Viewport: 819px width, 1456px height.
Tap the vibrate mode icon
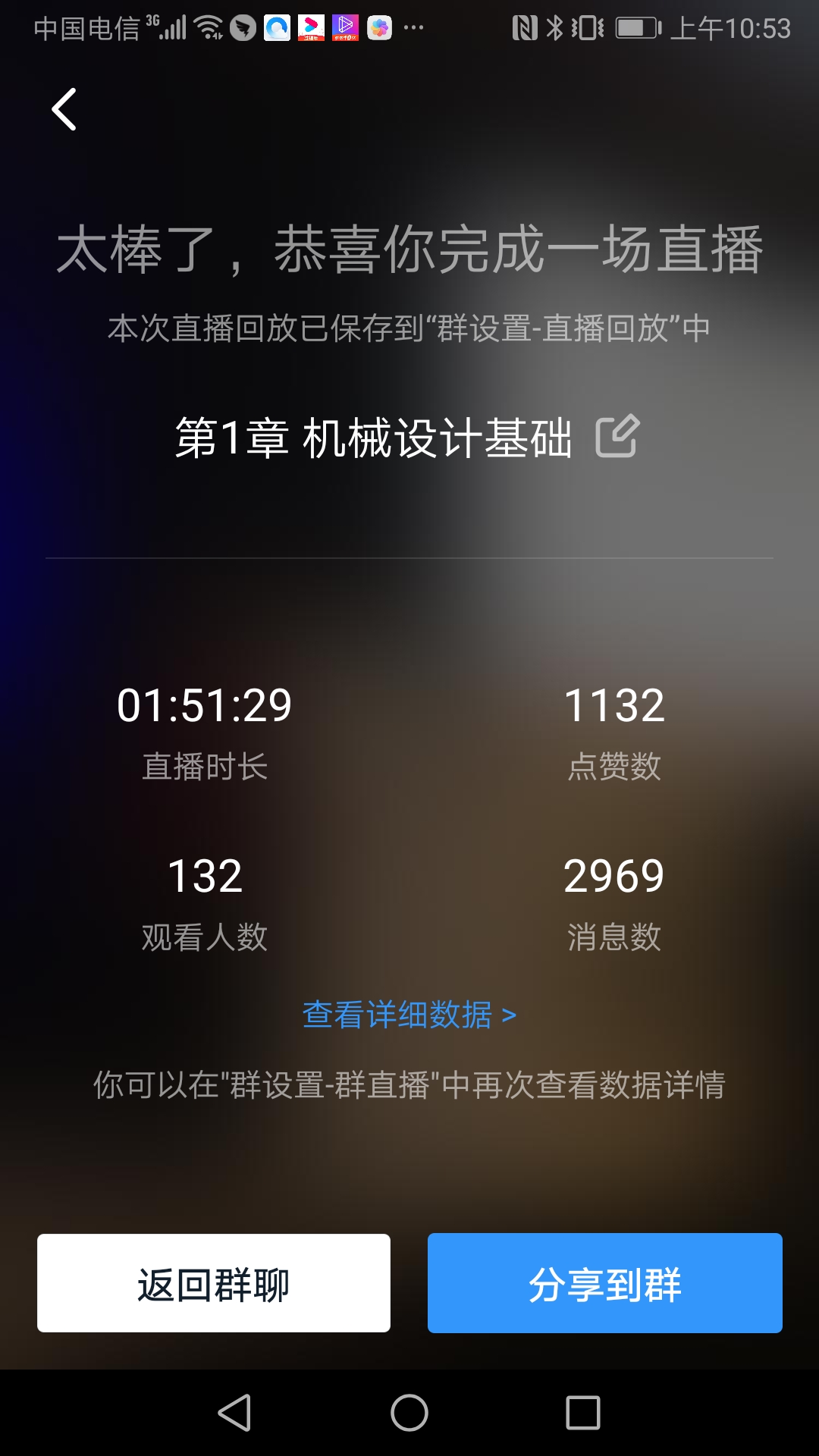point(585,29)
